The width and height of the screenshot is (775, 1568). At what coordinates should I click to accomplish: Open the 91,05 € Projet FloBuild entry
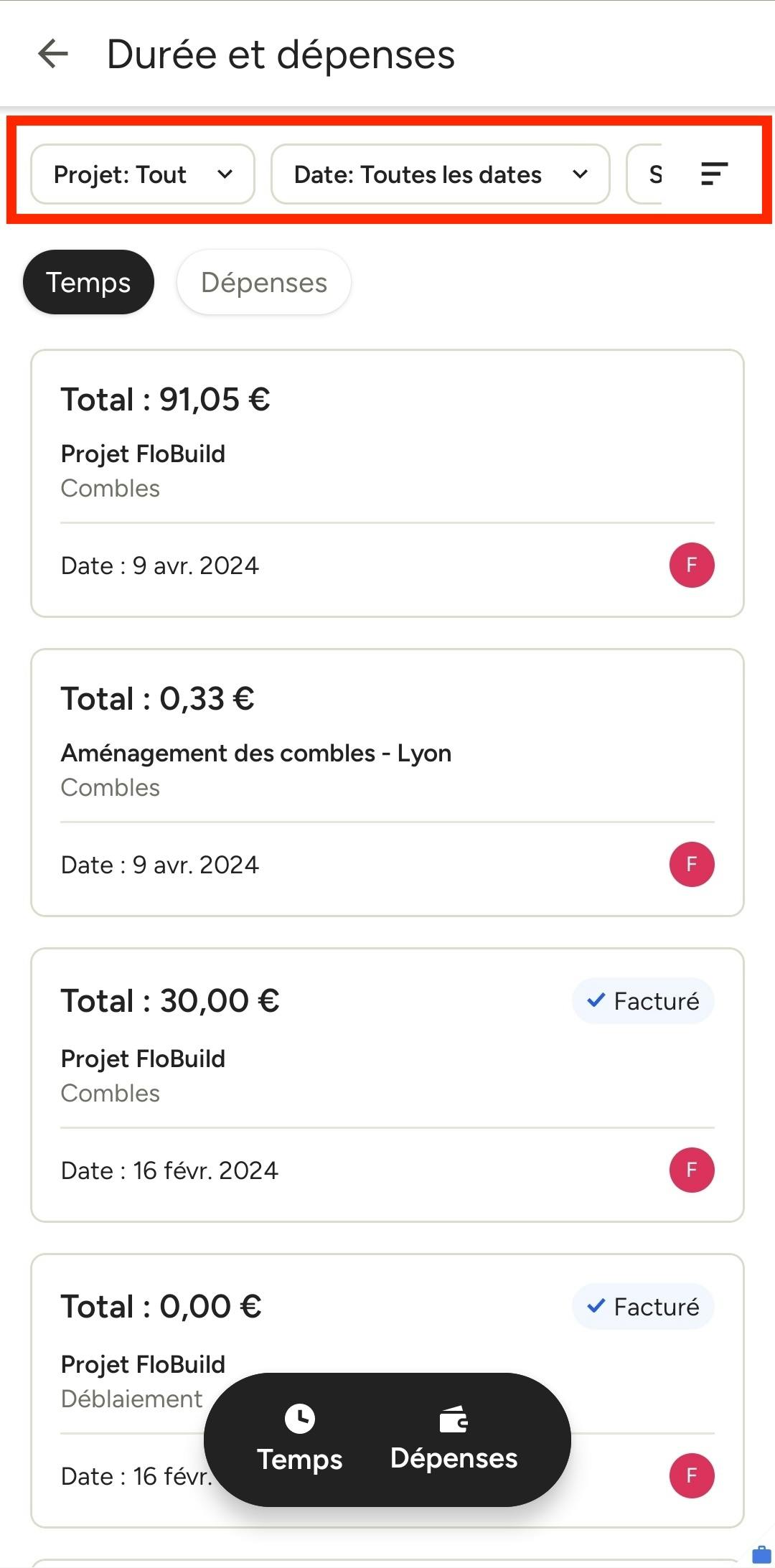[x=387, y=483]
